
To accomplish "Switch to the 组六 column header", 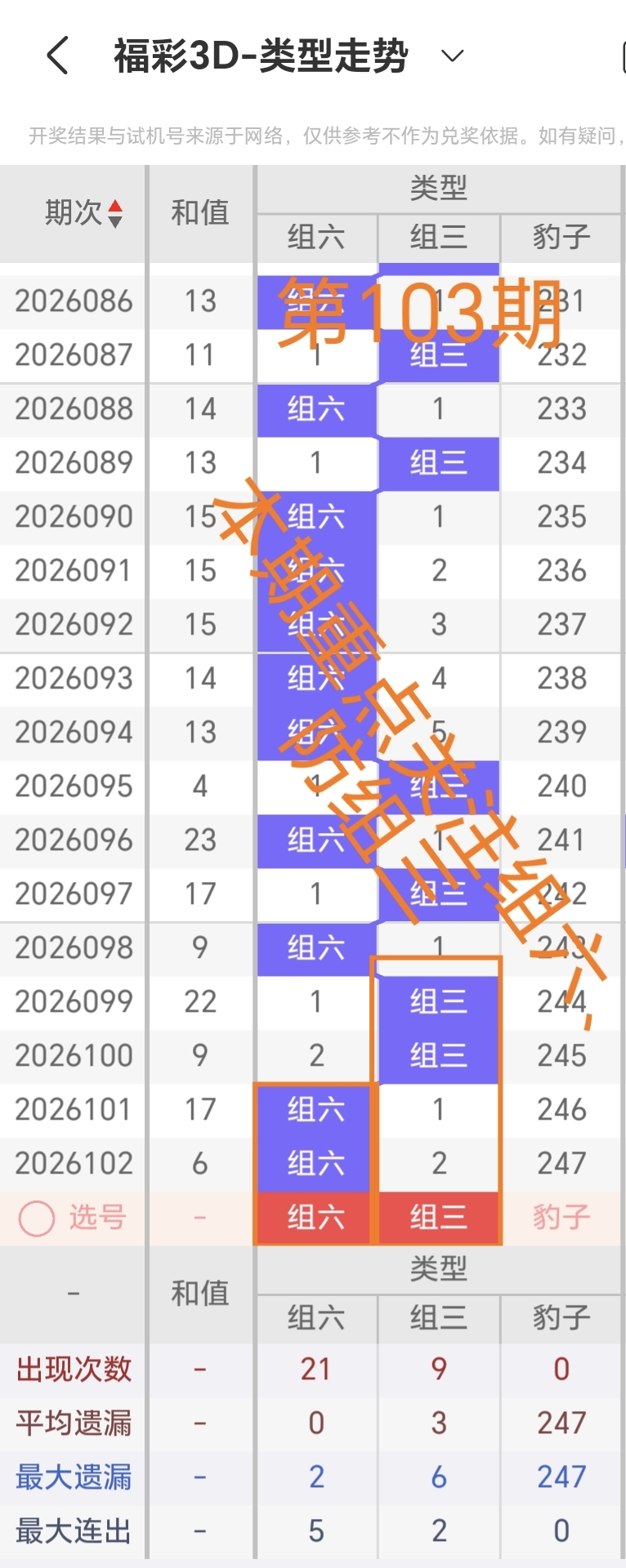I will click(x=315, y=238).
